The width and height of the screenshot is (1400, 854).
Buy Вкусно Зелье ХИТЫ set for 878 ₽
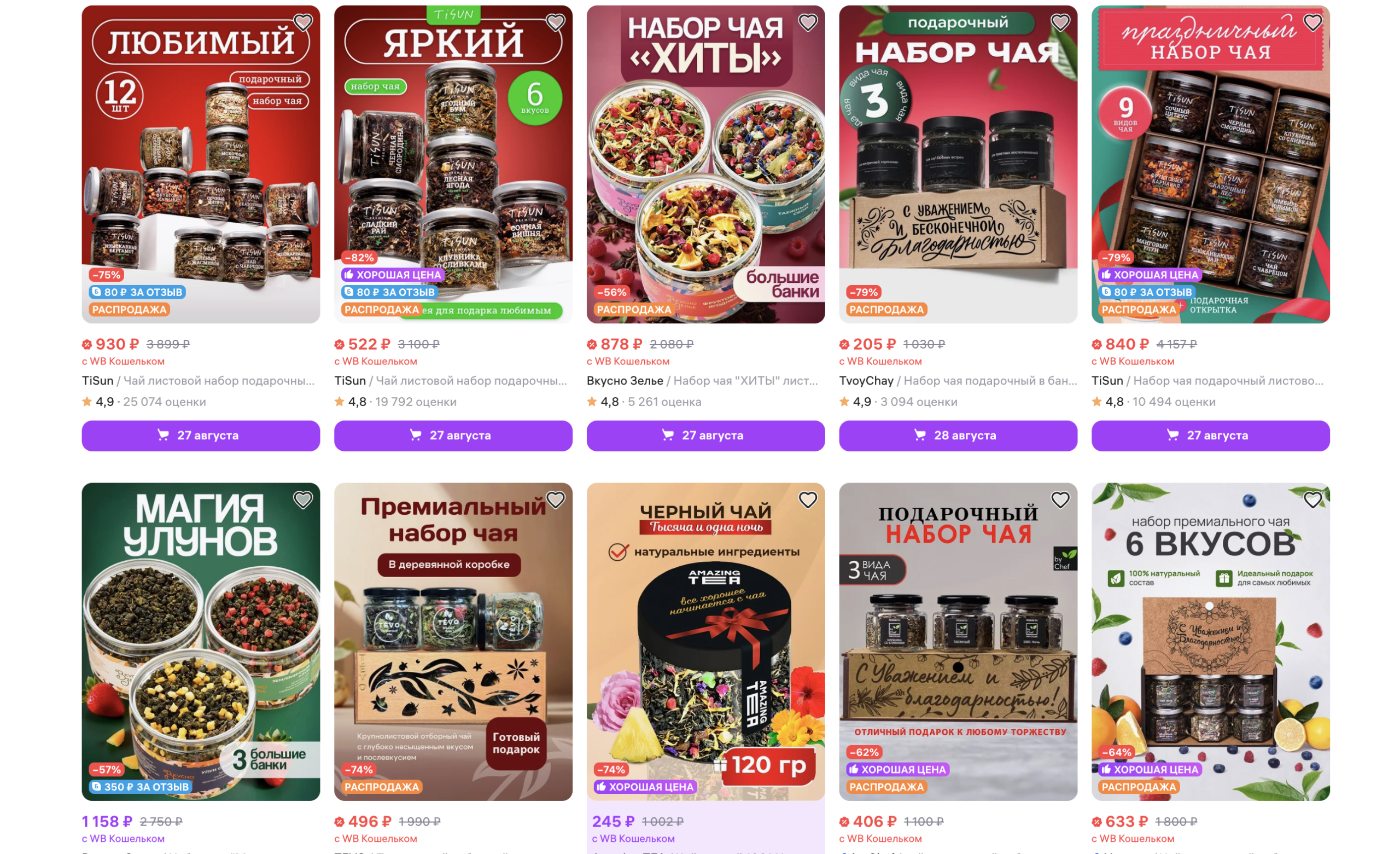[x=705, y=435]
